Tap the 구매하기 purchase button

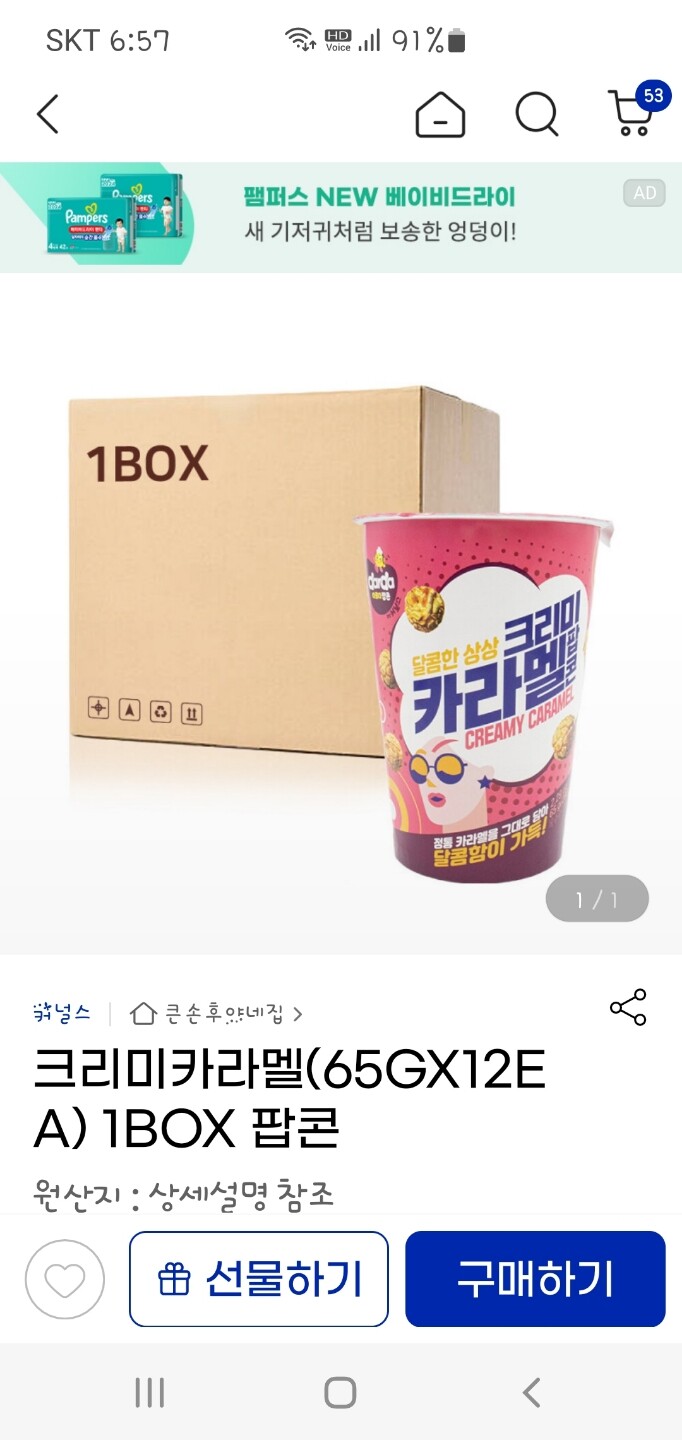[535, 1279]
